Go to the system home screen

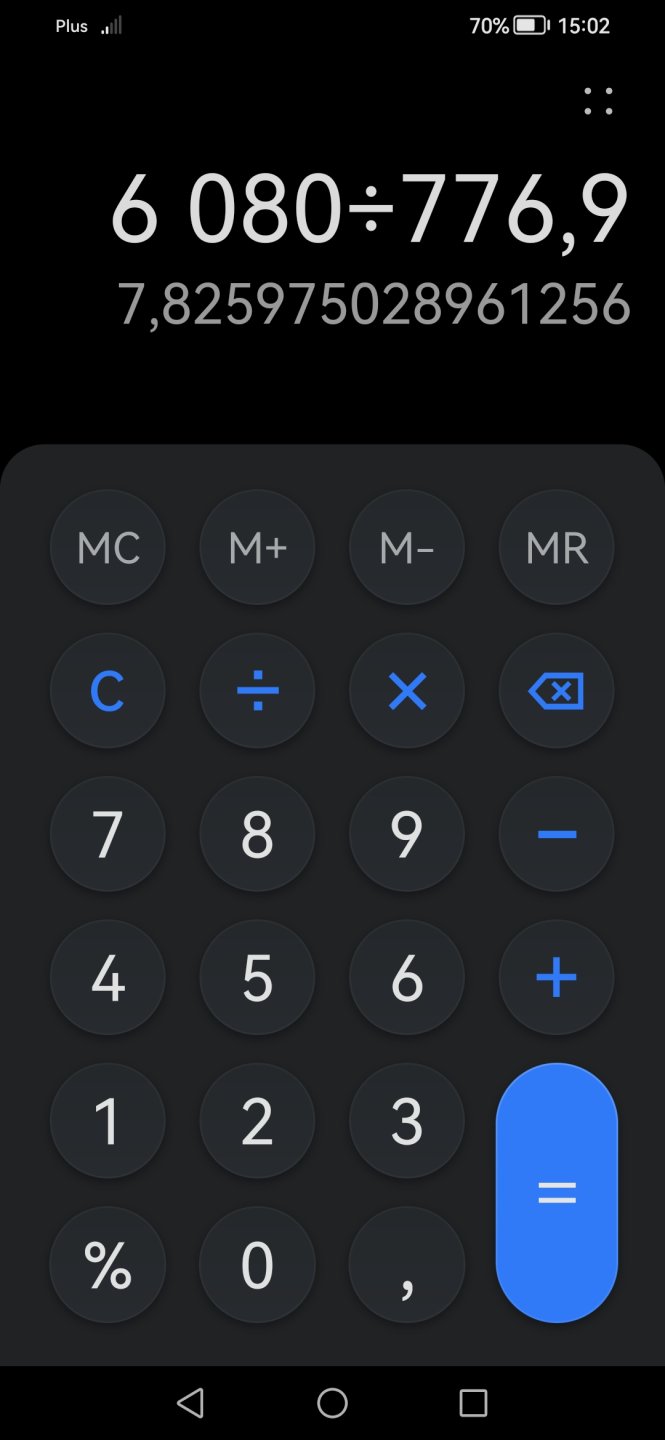pos(332,1403)
